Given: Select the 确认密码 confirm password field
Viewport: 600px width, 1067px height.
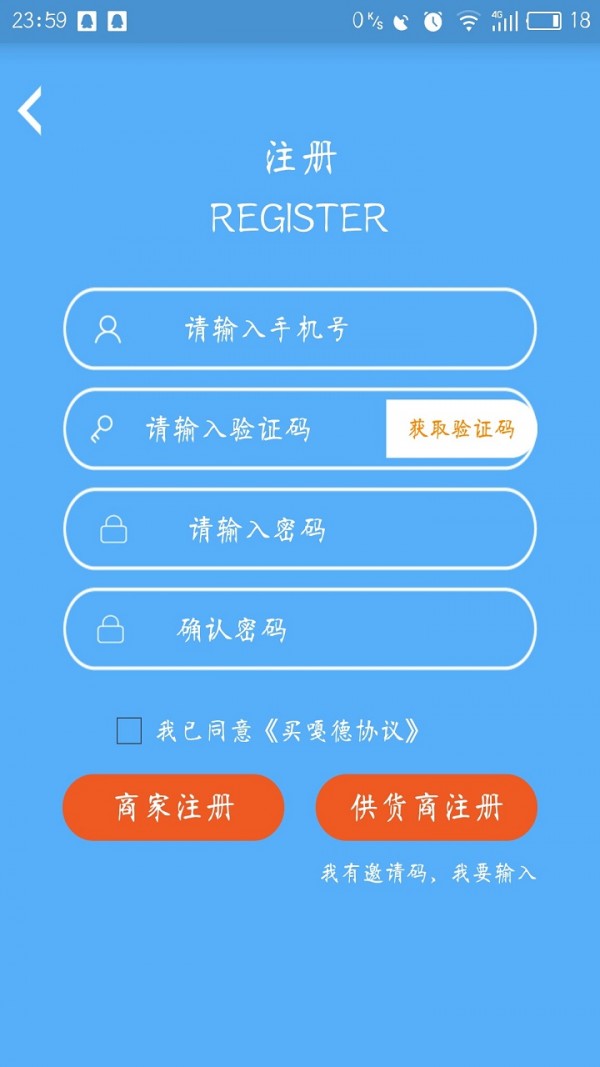Looking at the screenshot, I should pos(300,629).
